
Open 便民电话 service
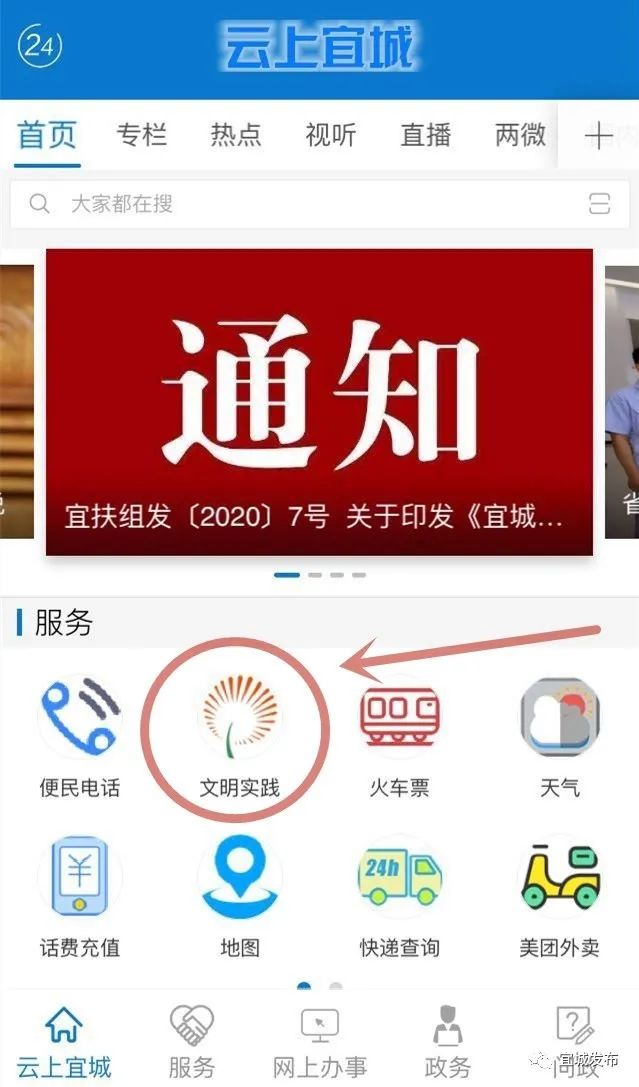tap(79, 737)
